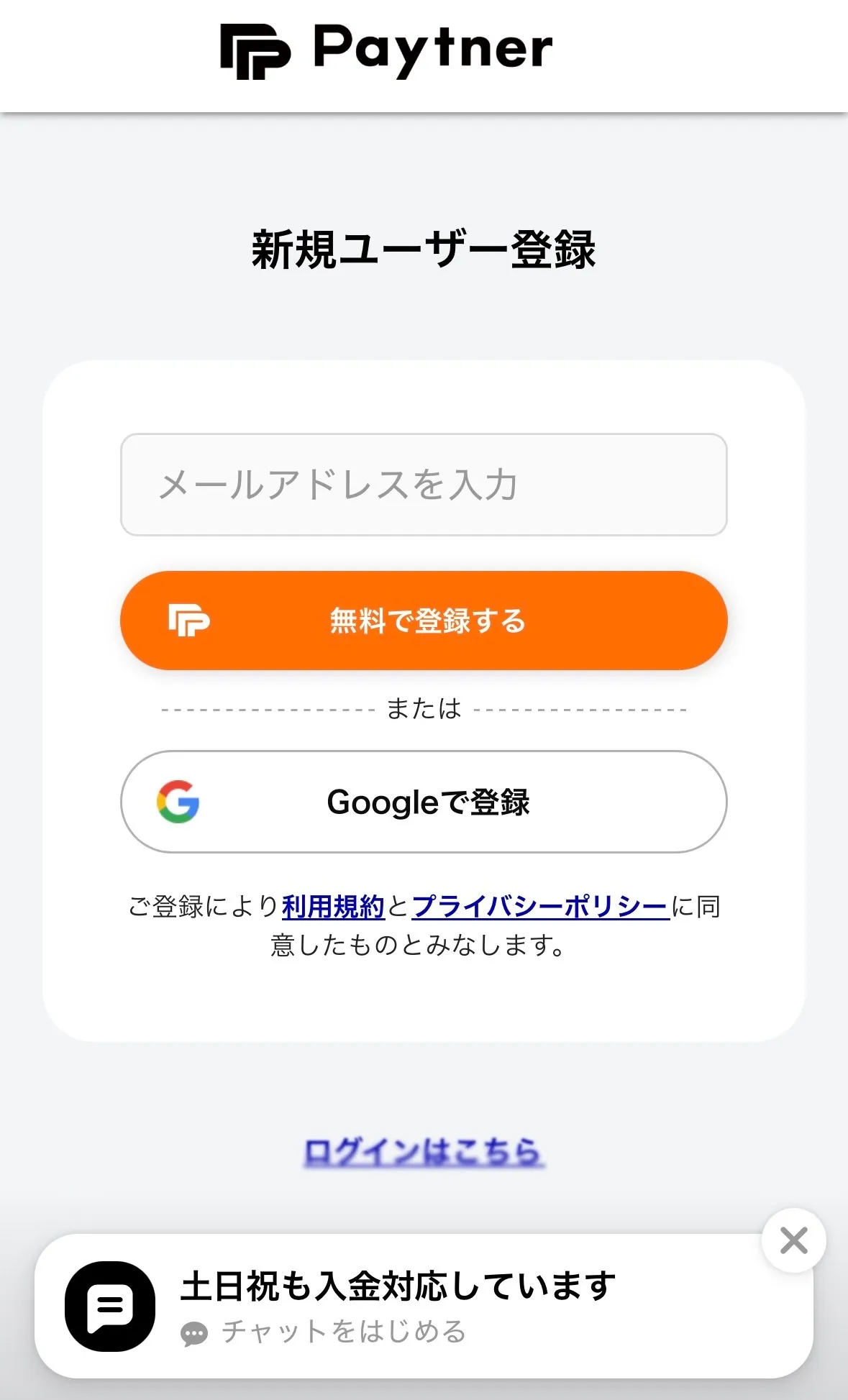Open the 利用規約 terms link
The height and width of the screenshot is (1400, 848).
click(x=334, y=906)
